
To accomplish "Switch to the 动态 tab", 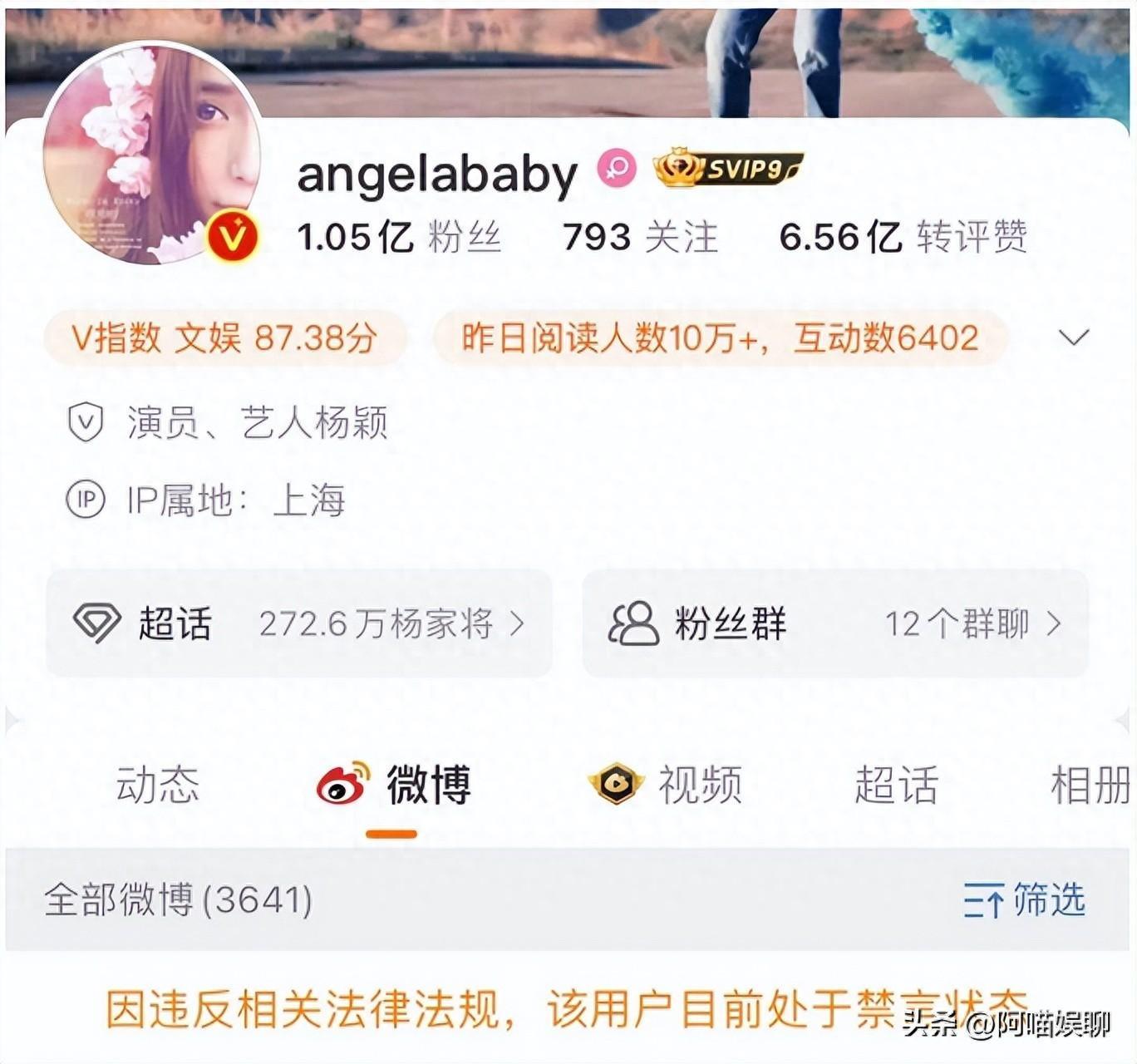I will pos(158,785).
